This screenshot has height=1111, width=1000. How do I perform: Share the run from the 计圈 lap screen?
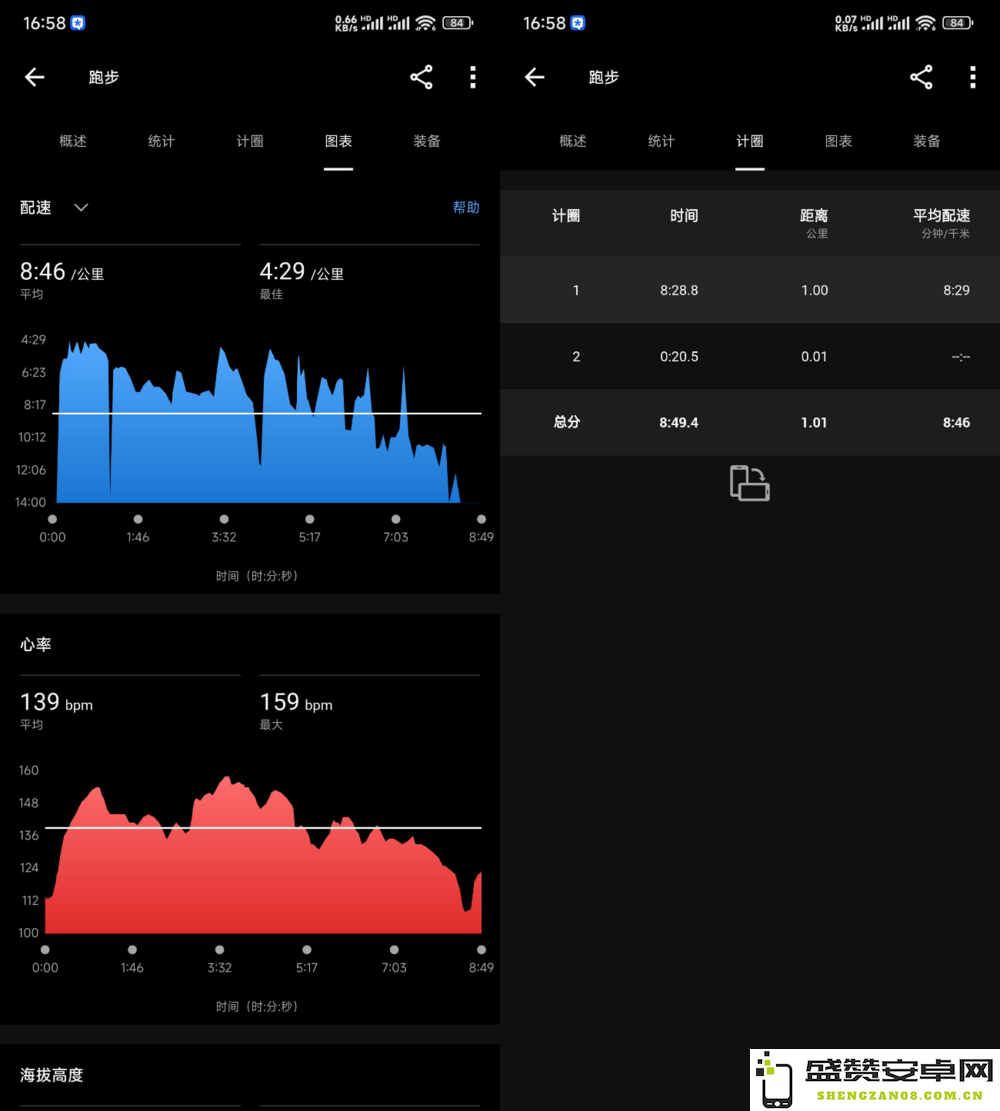pos(921,77)
